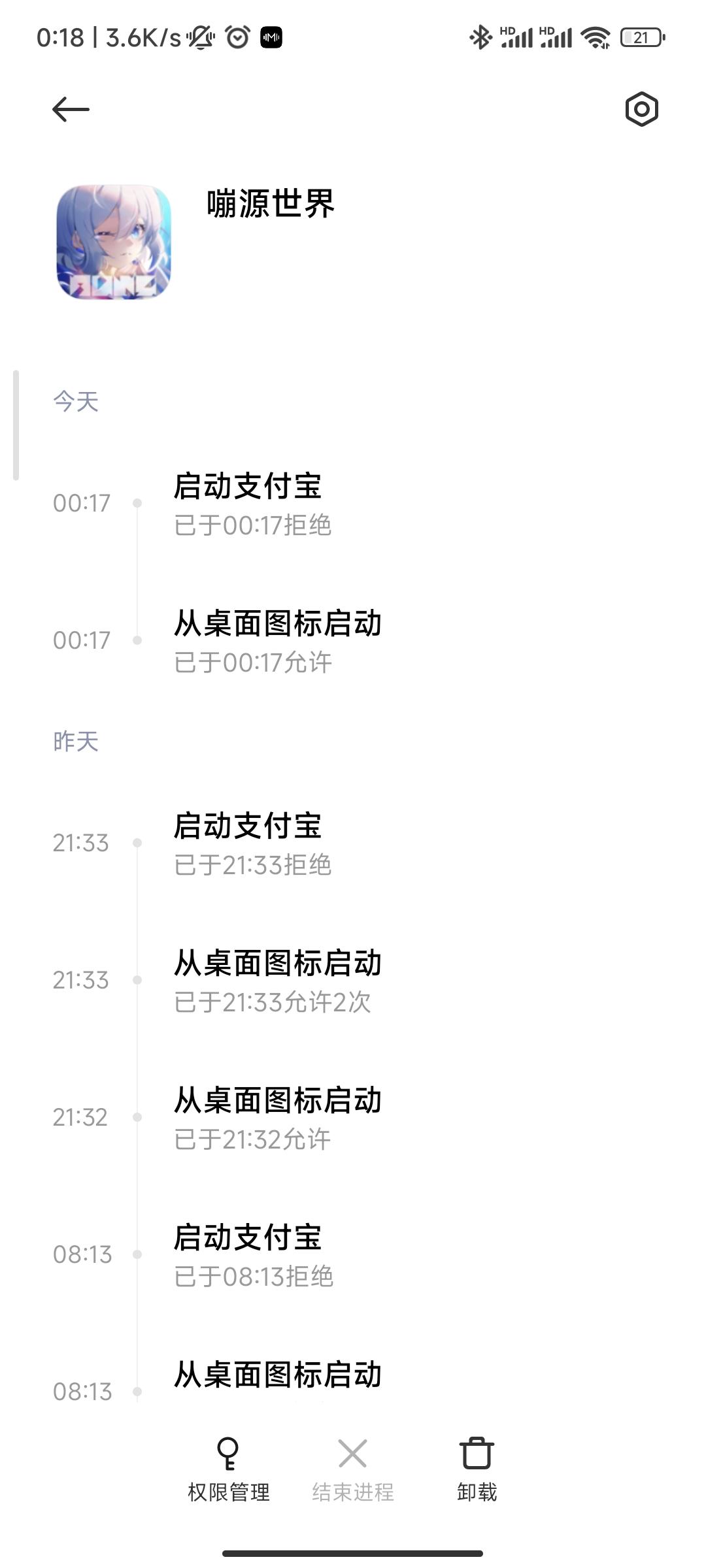
Task: Open today's 00:17 启动支付宝 record
Action: (x=252, y=504)
